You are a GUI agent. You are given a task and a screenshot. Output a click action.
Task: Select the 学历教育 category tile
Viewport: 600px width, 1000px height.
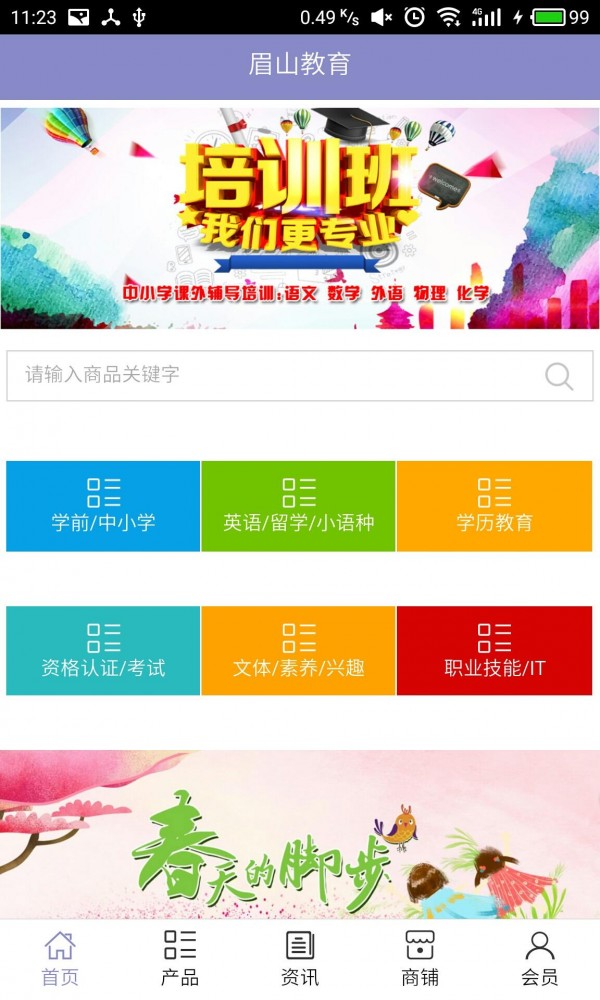click(x=494, y=506)
